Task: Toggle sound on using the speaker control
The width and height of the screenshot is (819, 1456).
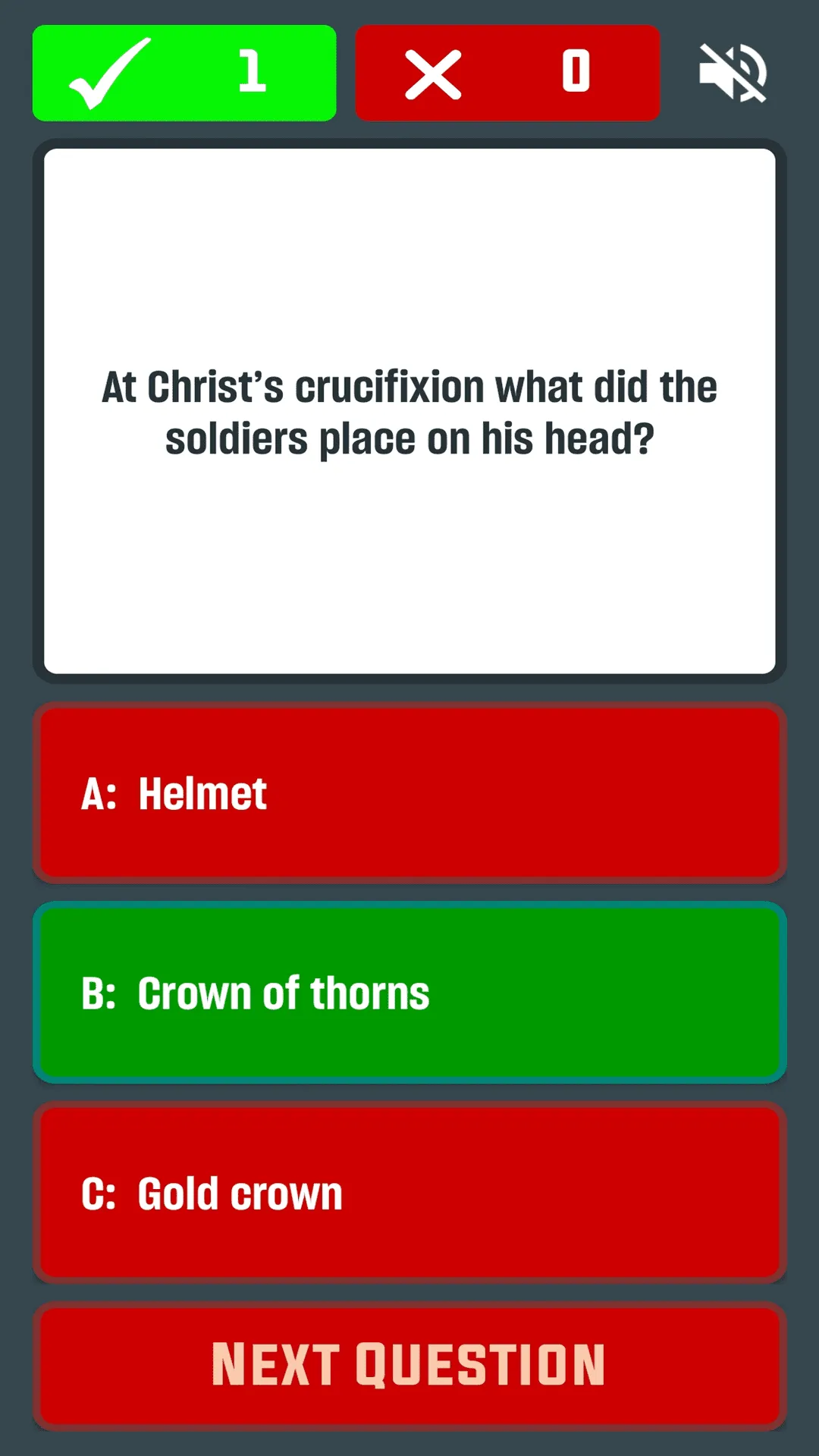Action: pos(732,72)
